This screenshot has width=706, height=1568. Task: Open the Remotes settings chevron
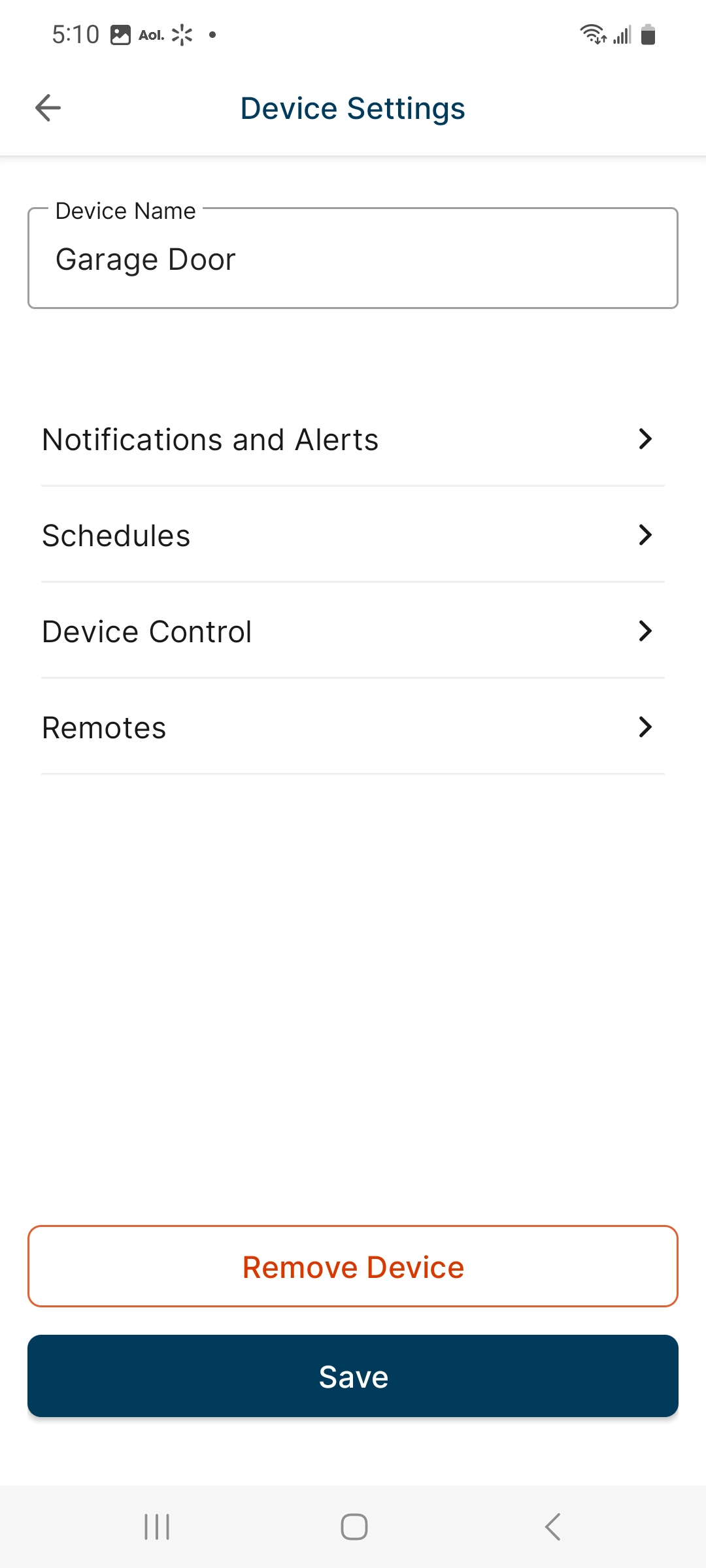(x=645, y=727)
